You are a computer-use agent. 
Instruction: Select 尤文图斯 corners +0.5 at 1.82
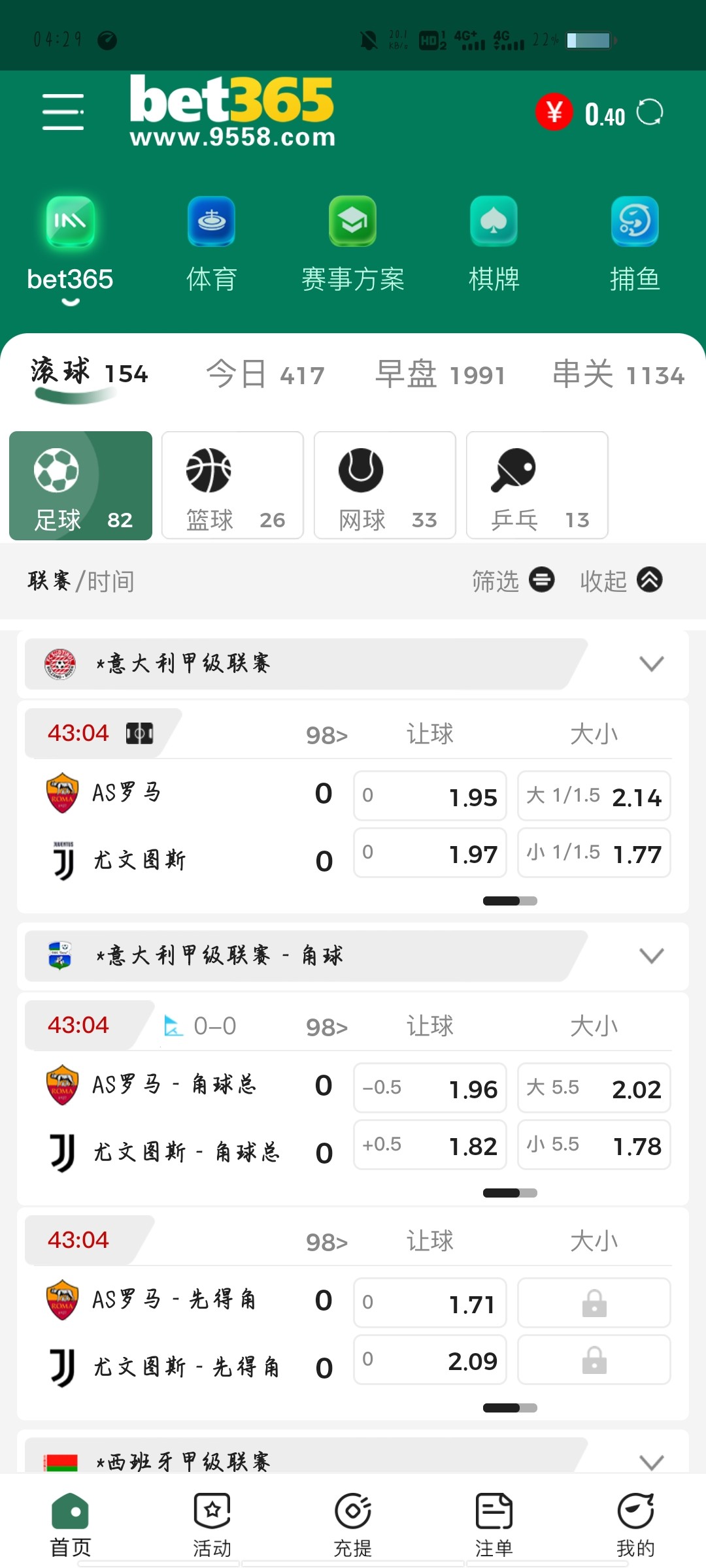(x=430, y=1145)
